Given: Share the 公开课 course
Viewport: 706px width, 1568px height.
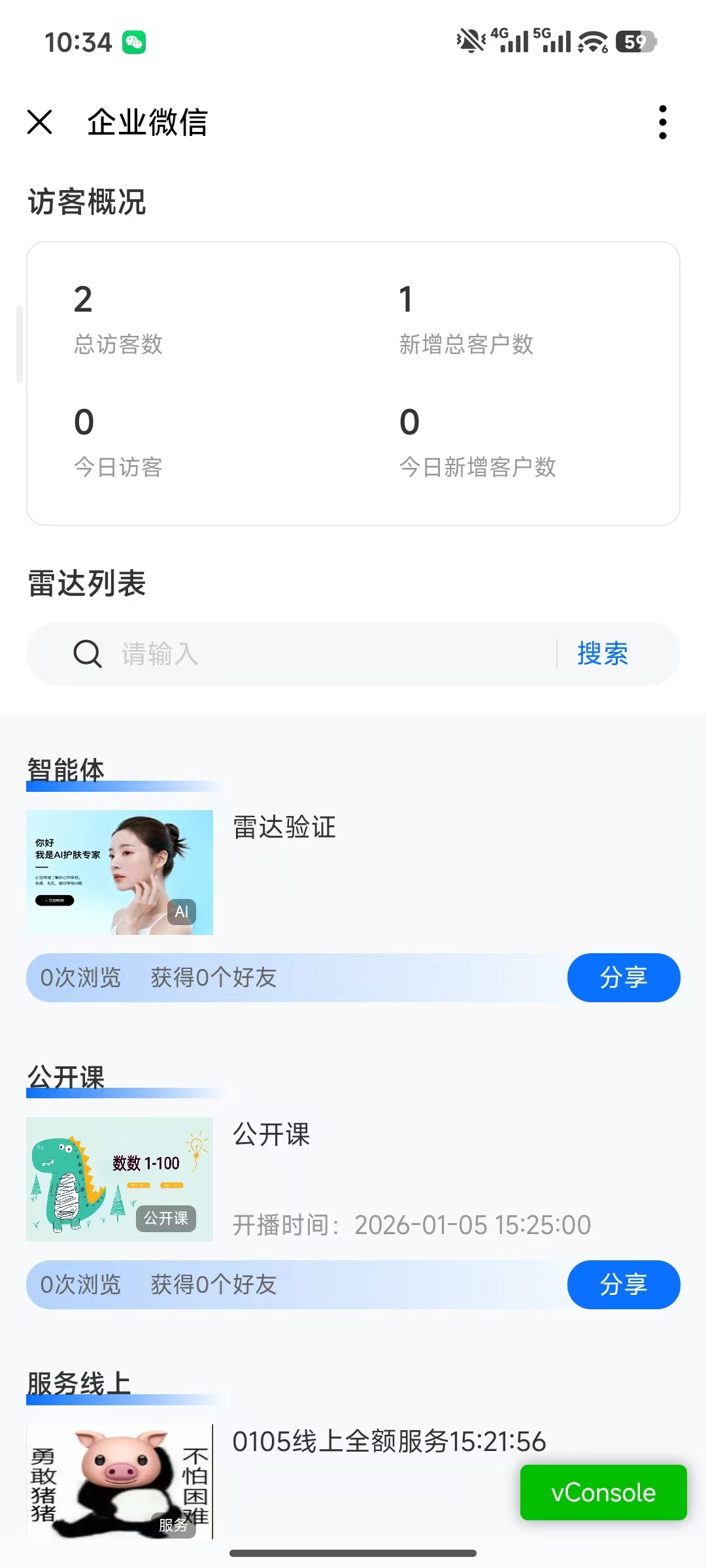Looking at the screenshot, I should [x=623, y=1284].
